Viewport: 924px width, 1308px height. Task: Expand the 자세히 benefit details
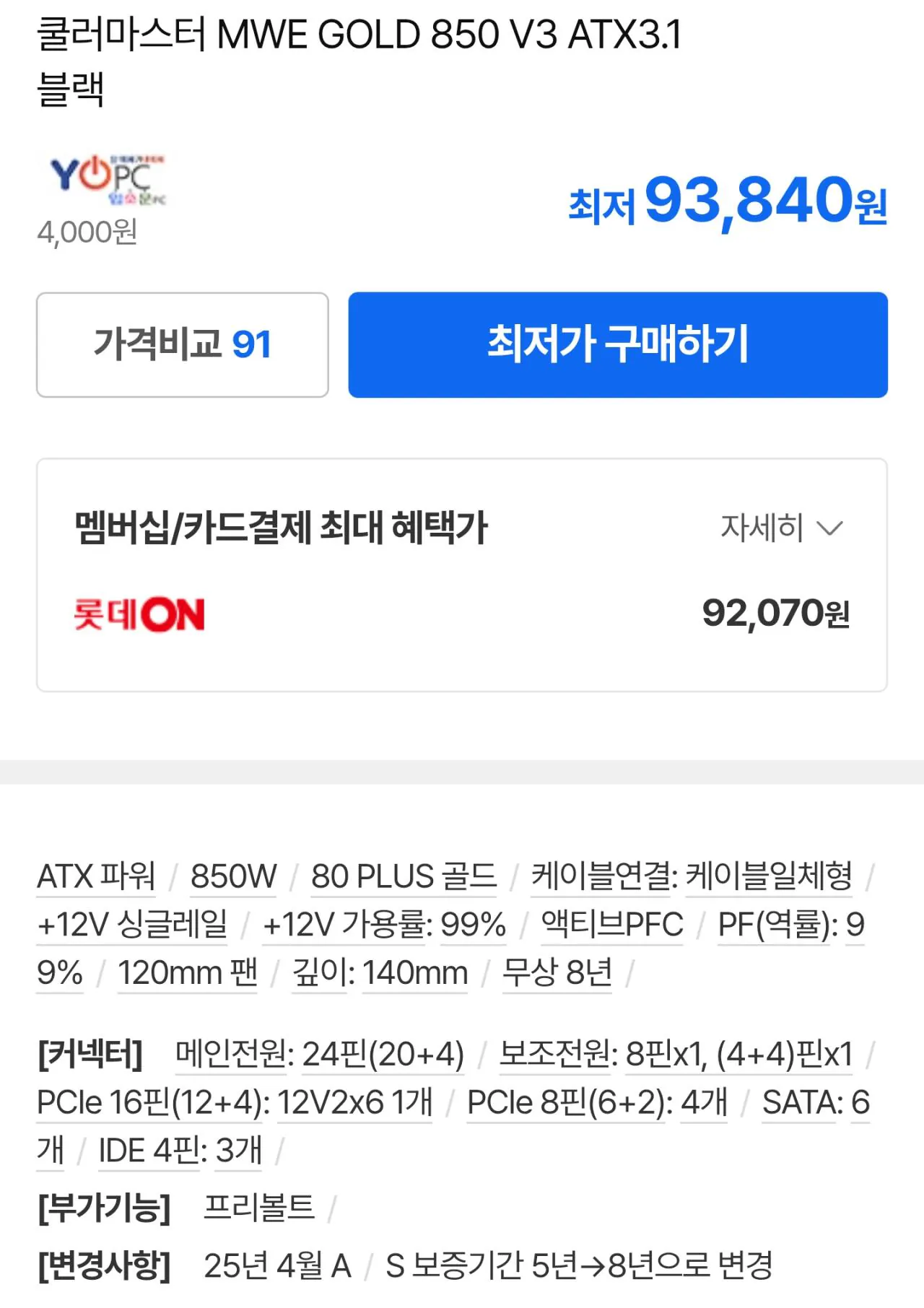coord(781,528)
